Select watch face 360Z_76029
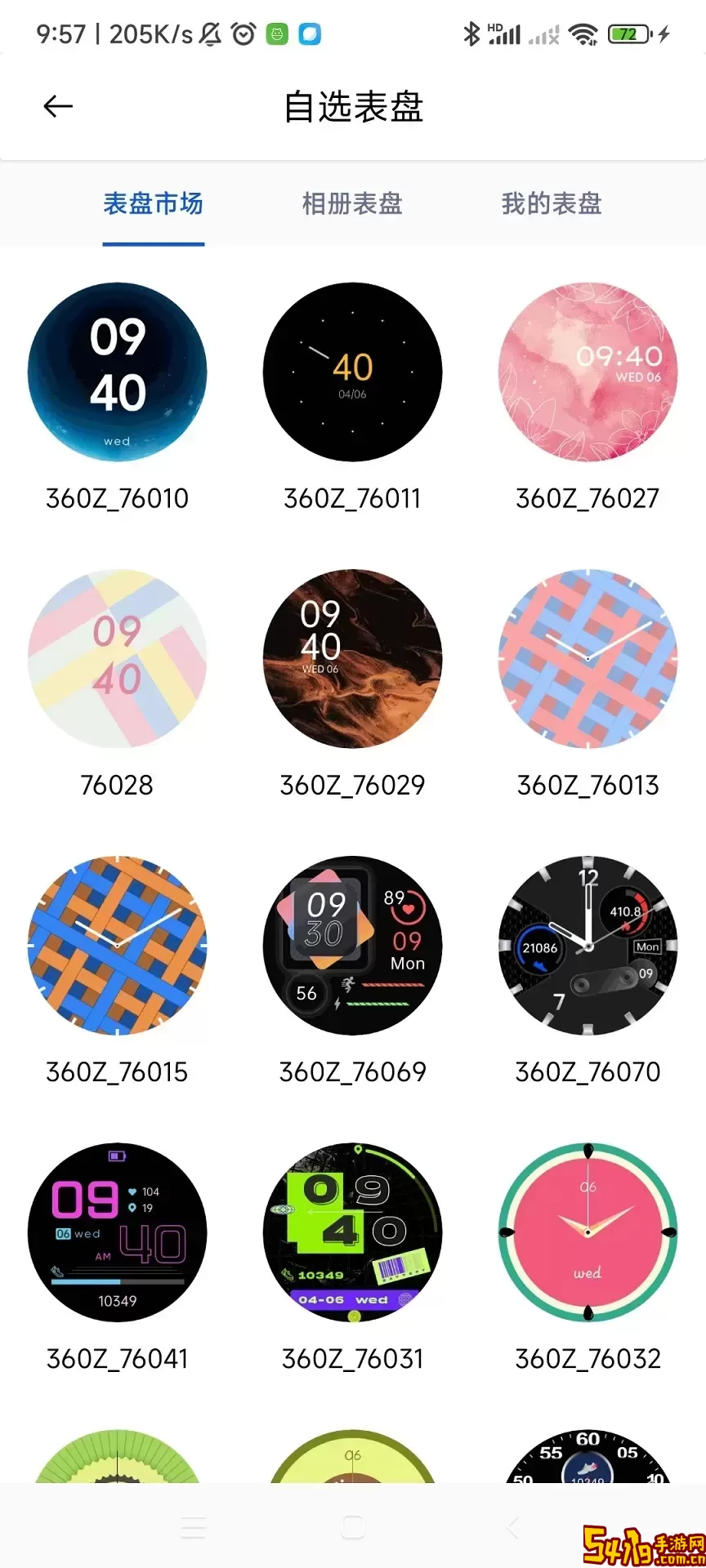 [x=352, y=659]
